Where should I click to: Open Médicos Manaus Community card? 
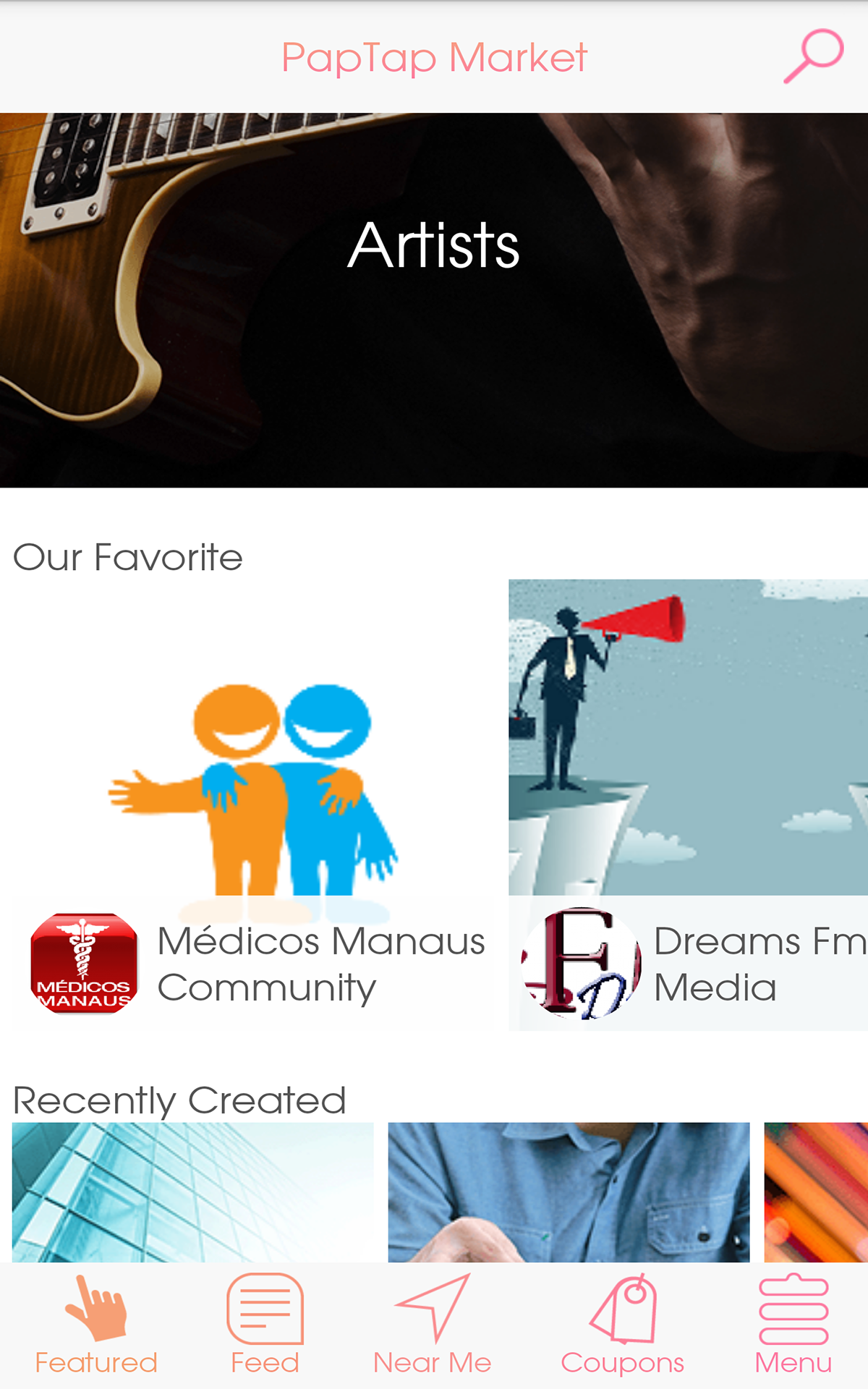coord(253,804)
